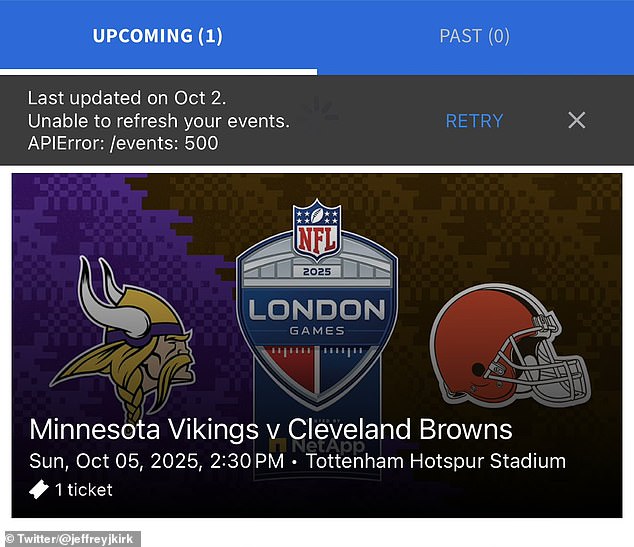
Task: Select the Upcoming tab
Action: (x=158, y=36)
